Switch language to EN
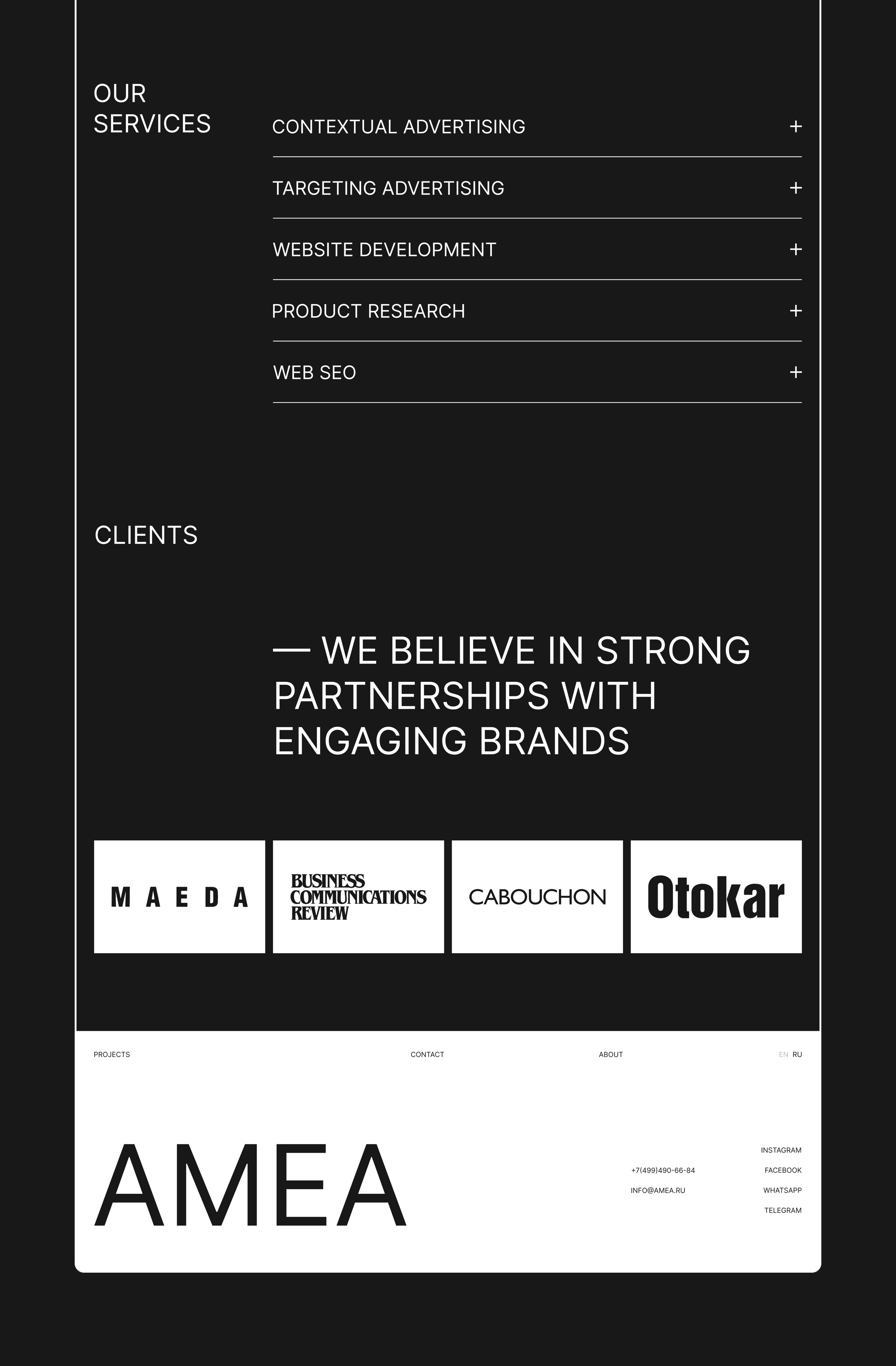 pos(783,1054)
